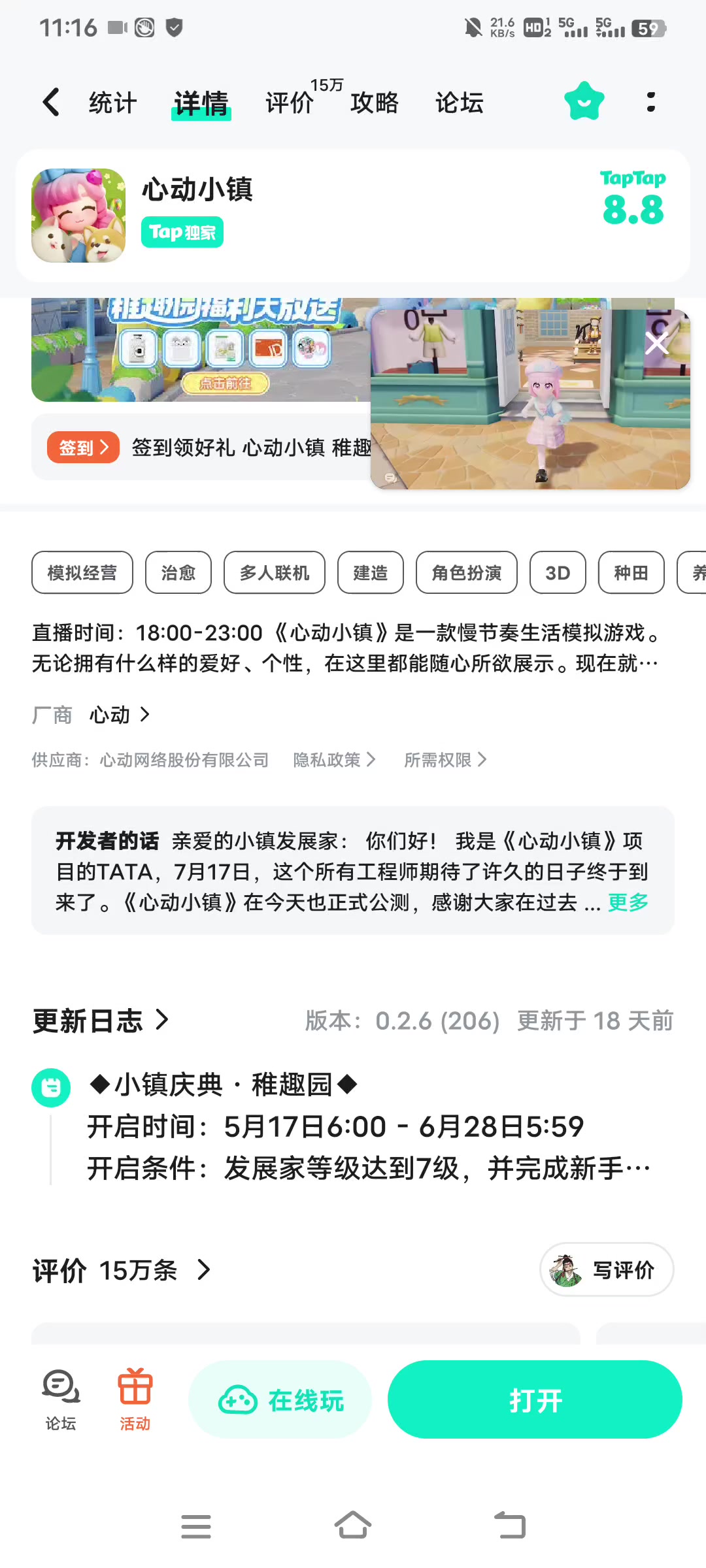Tap the 写评价 button

607,1269
